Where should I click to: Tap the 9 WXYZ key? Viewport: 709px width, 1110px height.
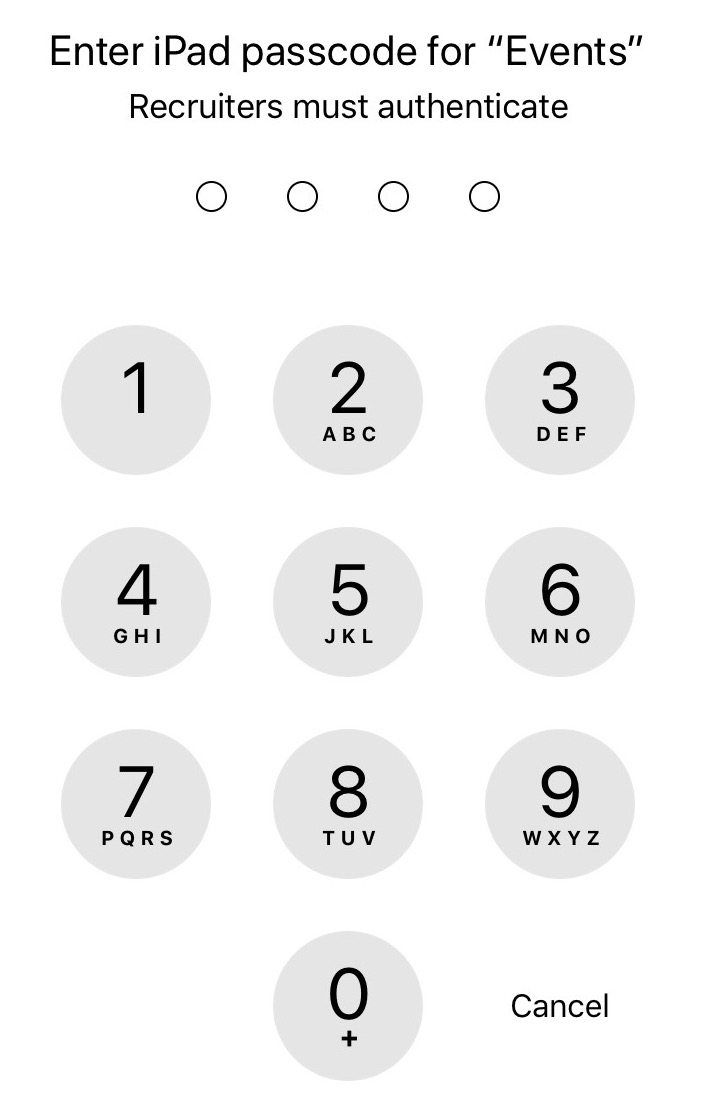pos(560,804)
